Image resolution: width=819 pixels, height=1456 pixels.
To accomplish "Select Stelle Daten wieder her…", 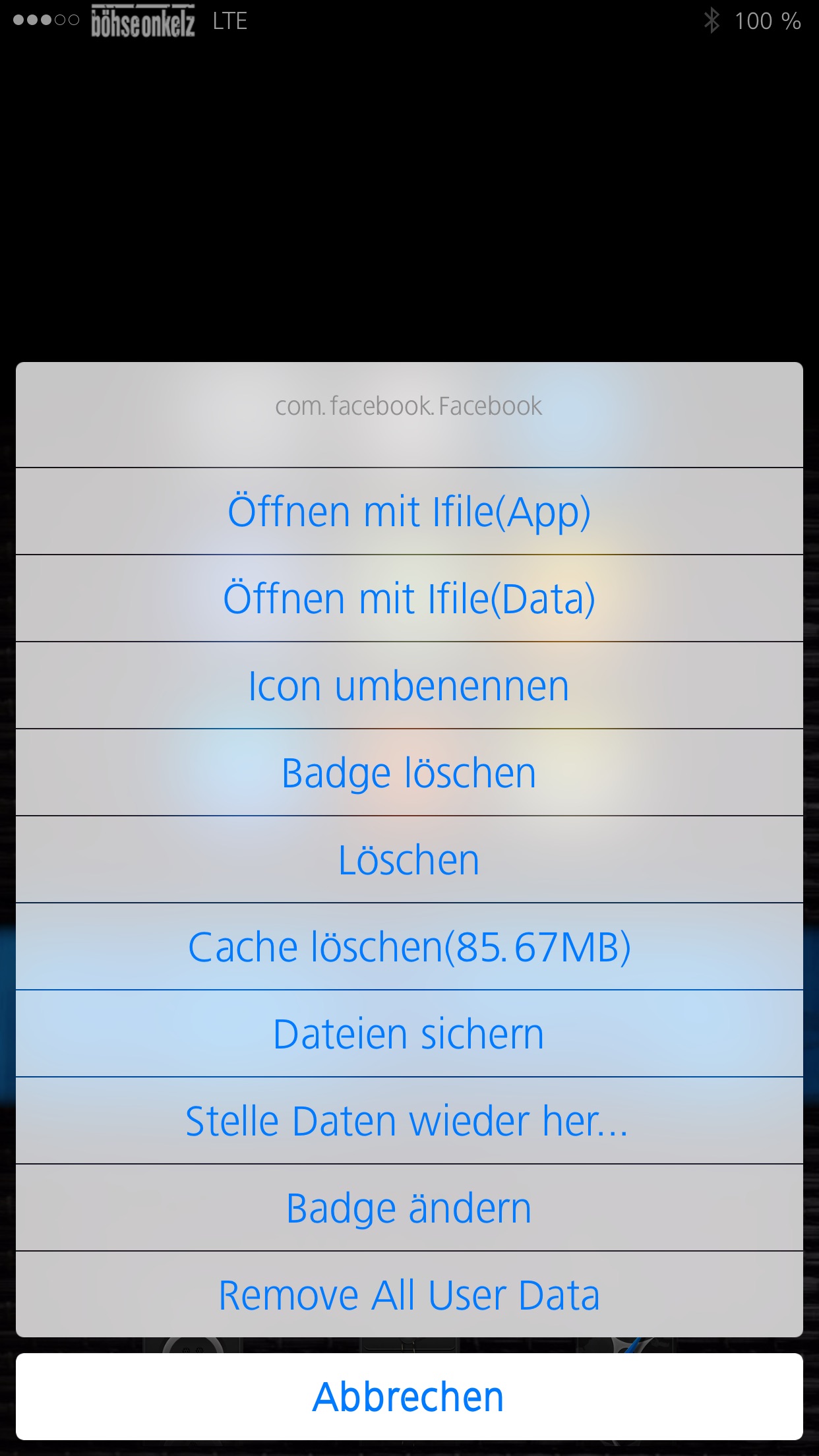I will (x=409, y=1121).
